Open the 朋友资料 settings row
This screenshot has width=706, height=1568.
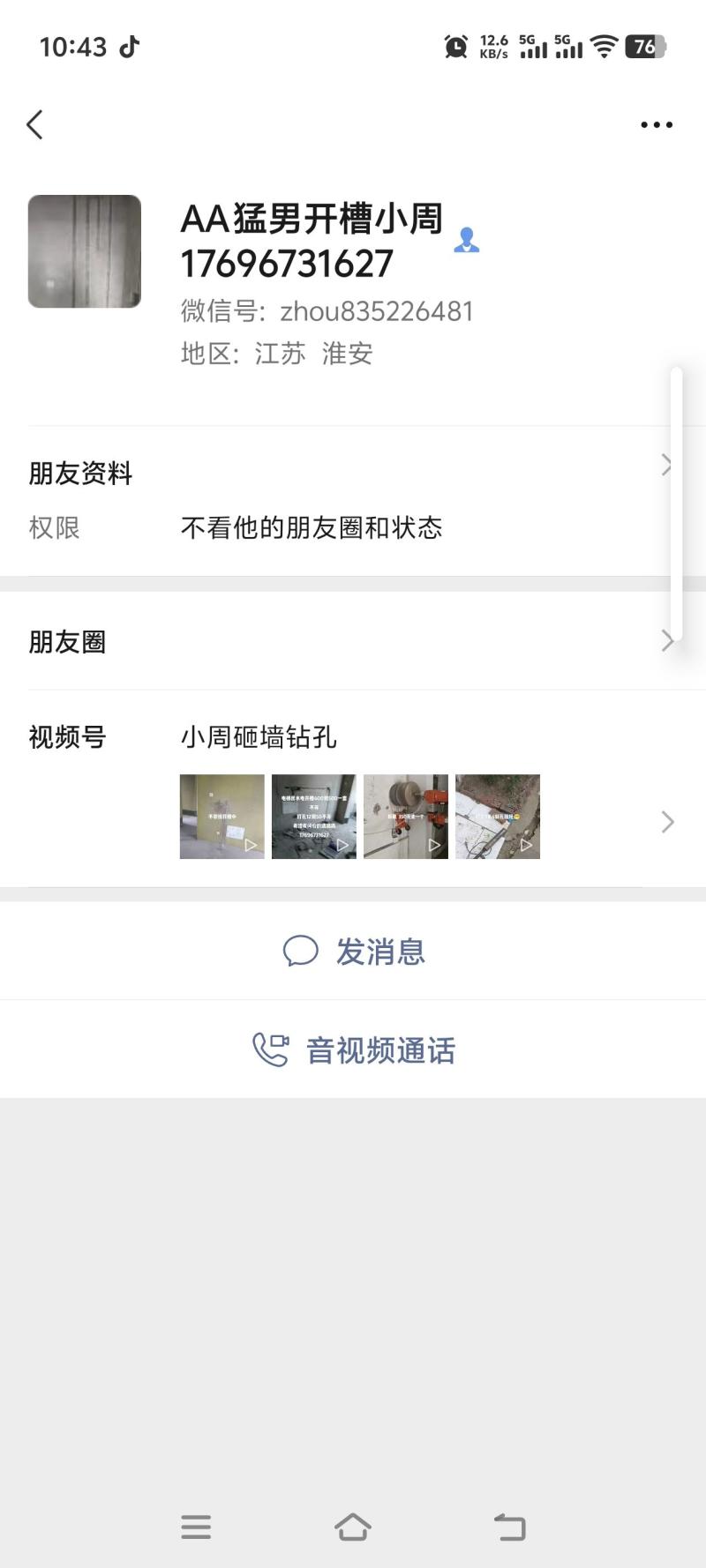click(x=353, y=473)
